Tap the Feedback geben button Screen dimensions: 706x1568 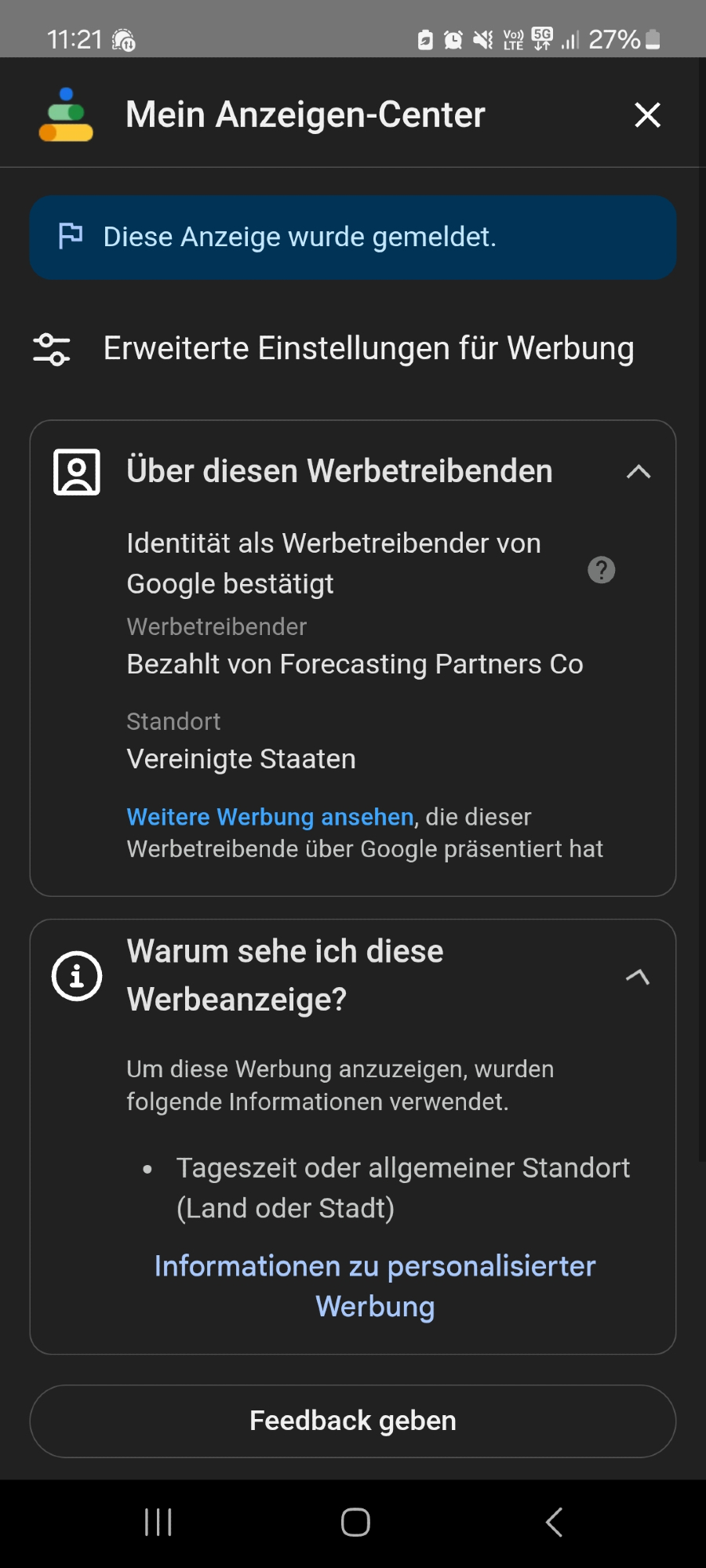(x=353, y=1421)
